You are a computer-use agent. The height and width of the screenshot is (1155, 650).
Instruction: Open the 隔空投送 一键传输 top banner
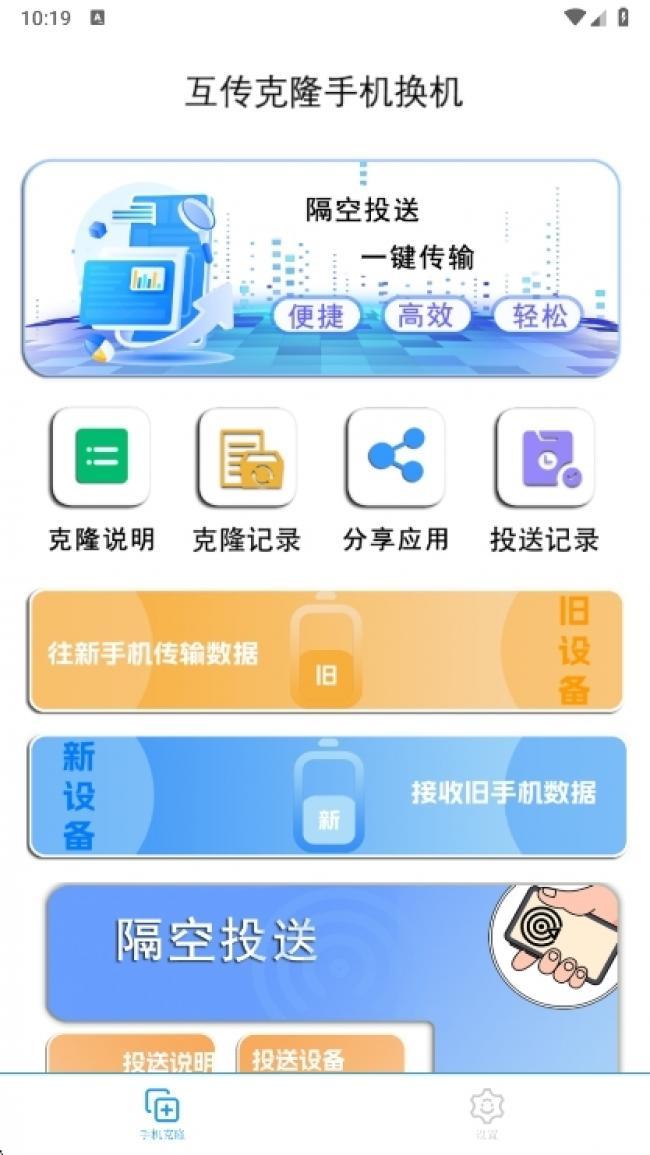pos(321,268)
